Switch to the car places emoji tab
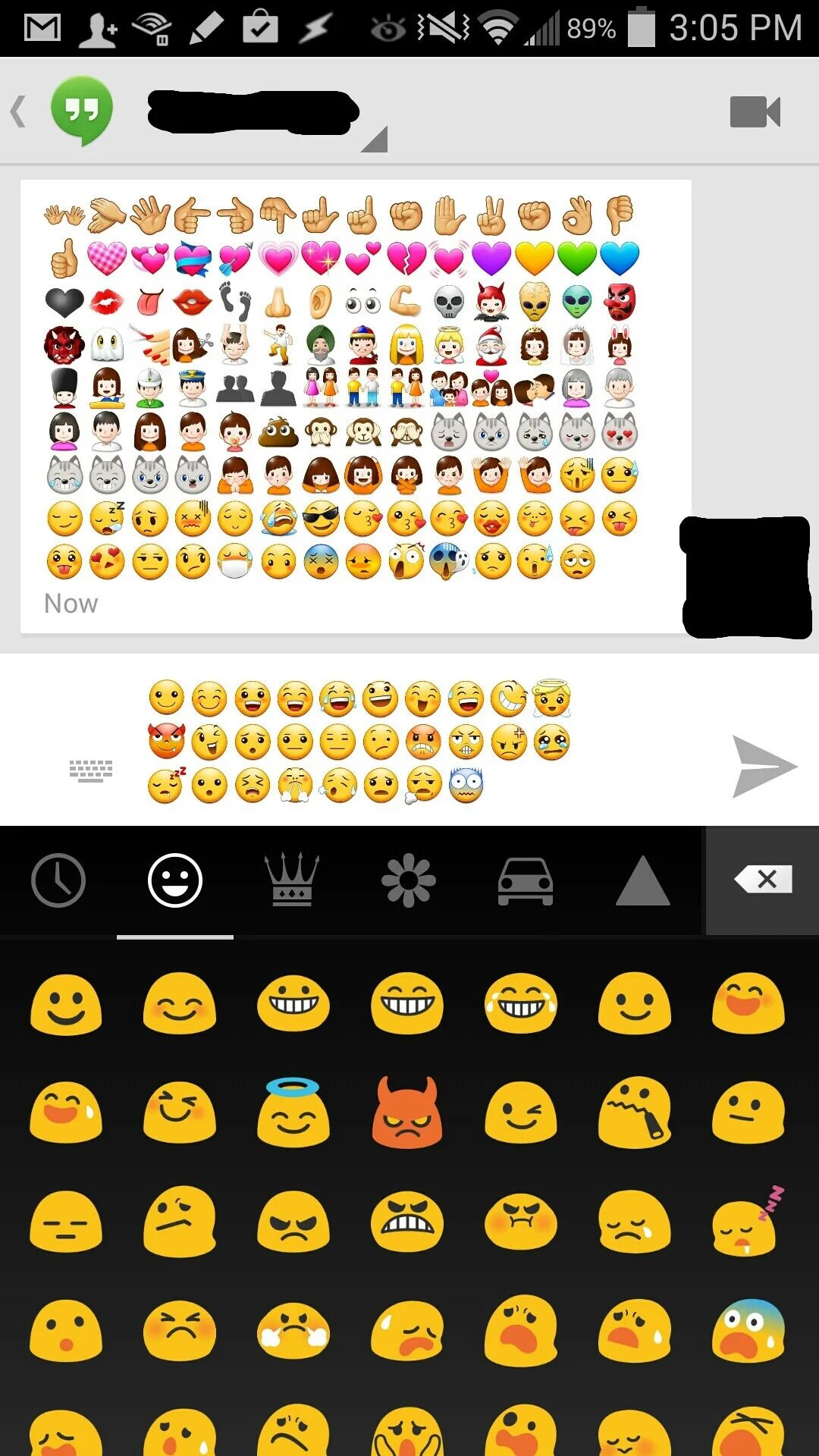Viewport: 819px width, 1456px height. (x=526, y=881)
